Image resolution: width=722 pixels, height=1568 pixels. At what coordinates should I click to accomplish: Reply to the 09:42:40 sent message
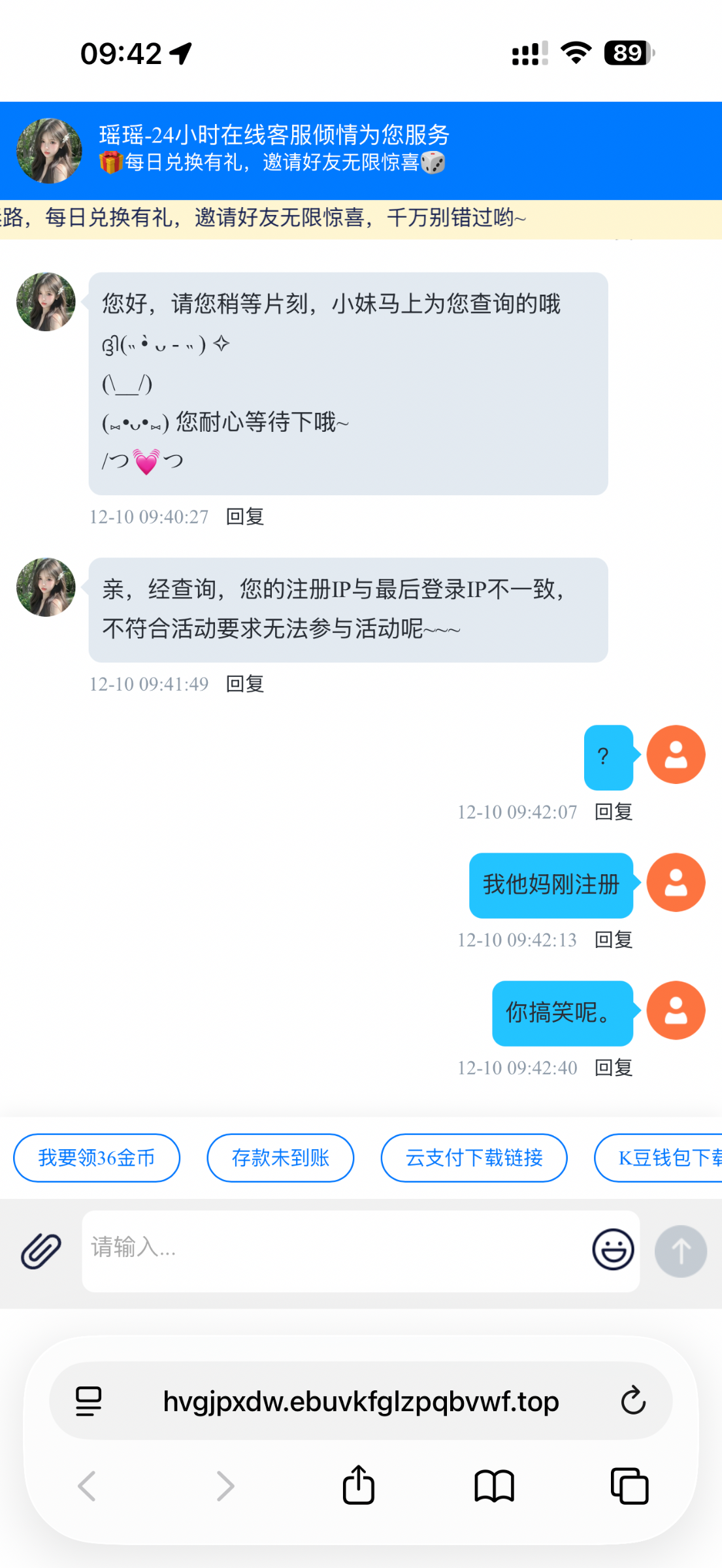pyautogui.click(x=614, y=1068)
